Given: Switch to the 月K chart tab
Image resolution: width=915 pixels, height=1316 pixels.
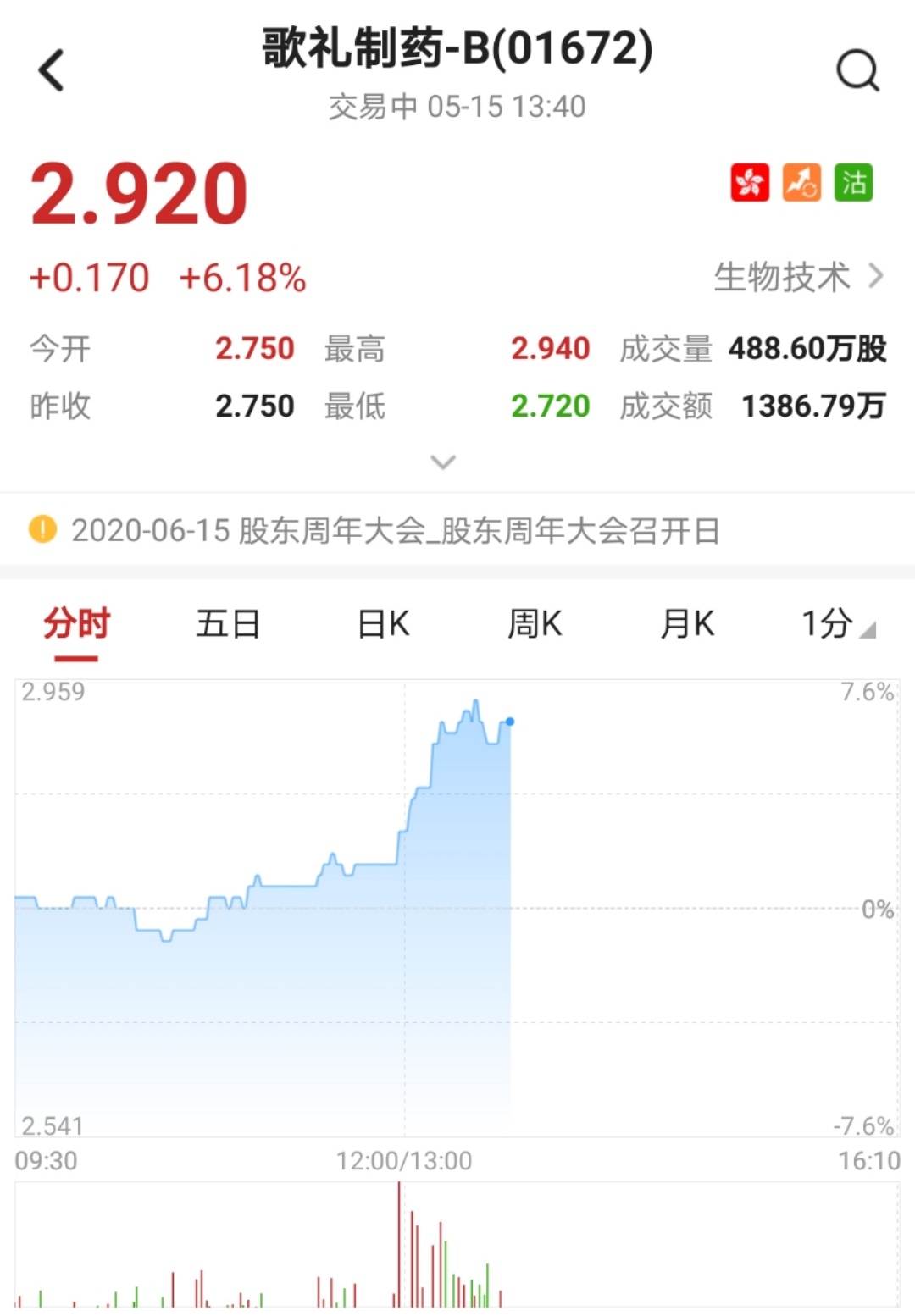Looking at the screenshot, I should click(x=686, y=624).
